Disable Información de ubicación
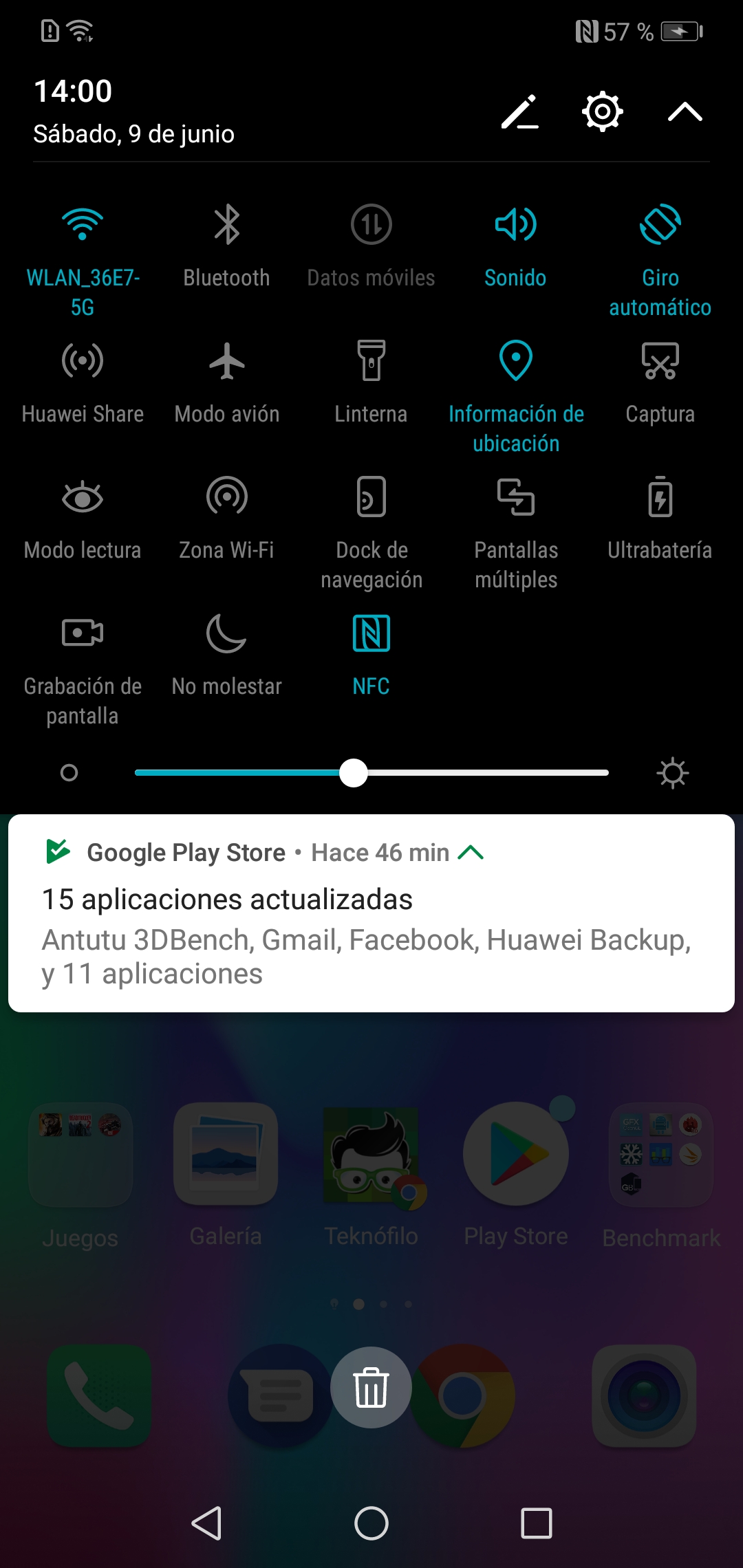 (516, 396)
